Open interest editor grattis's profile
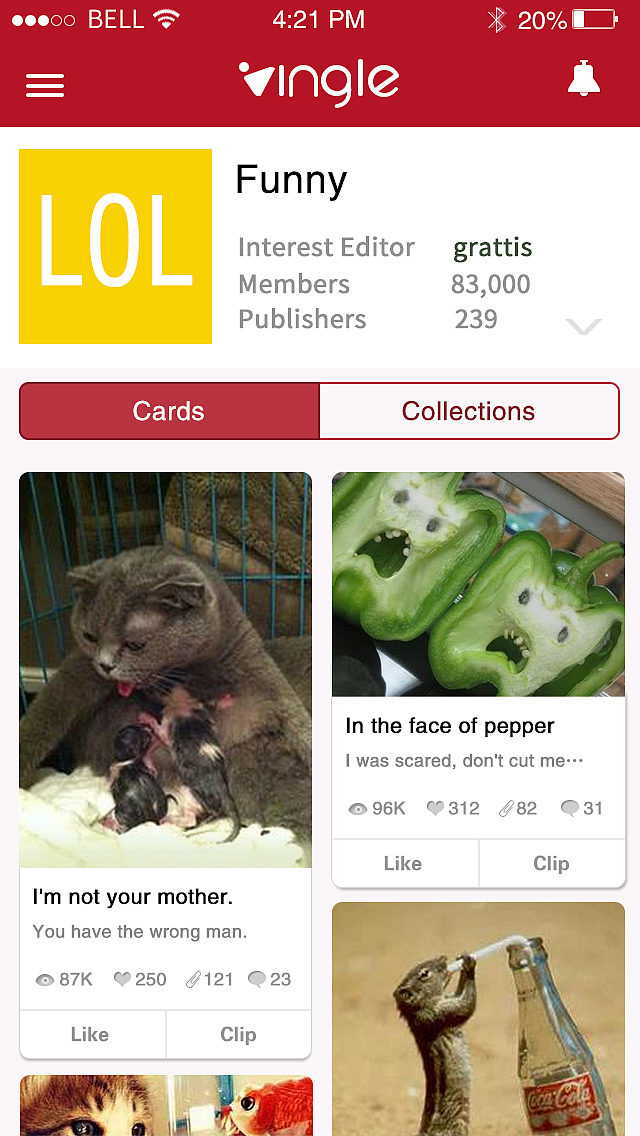640x1136 pixels. [492, 247]
